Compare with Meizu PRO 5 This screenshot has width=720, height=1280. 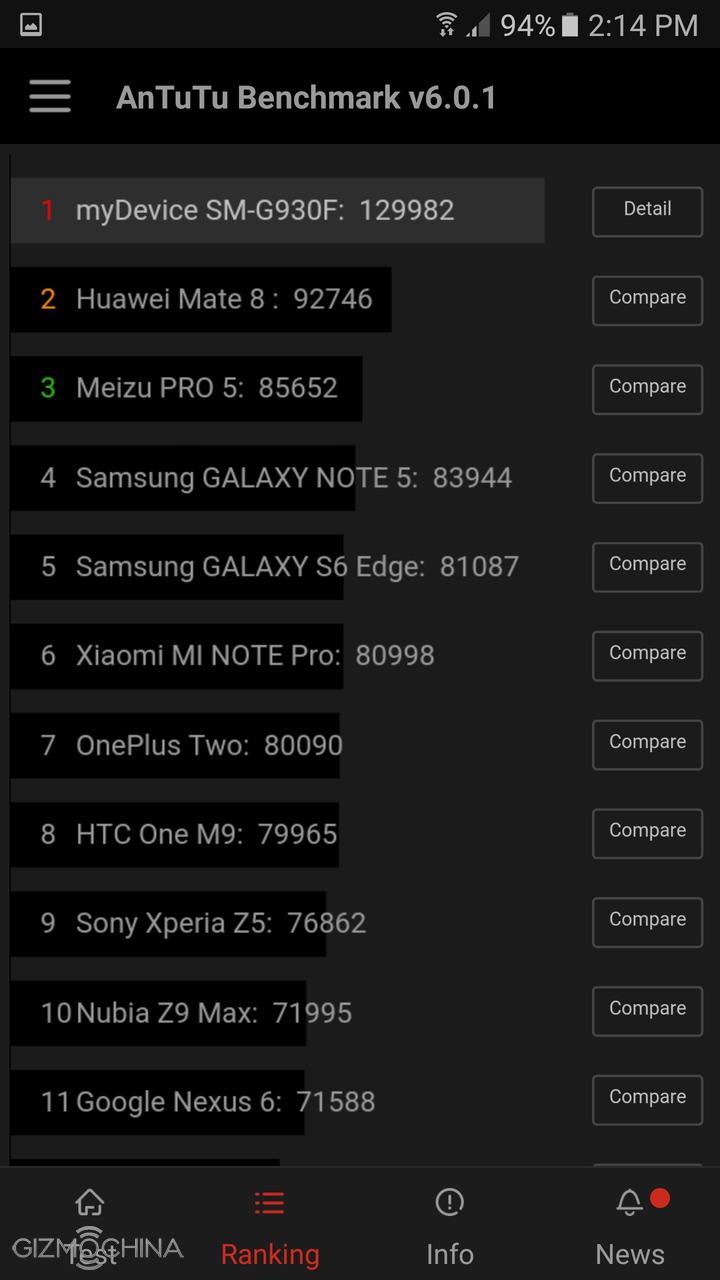(x=647, y=389)
